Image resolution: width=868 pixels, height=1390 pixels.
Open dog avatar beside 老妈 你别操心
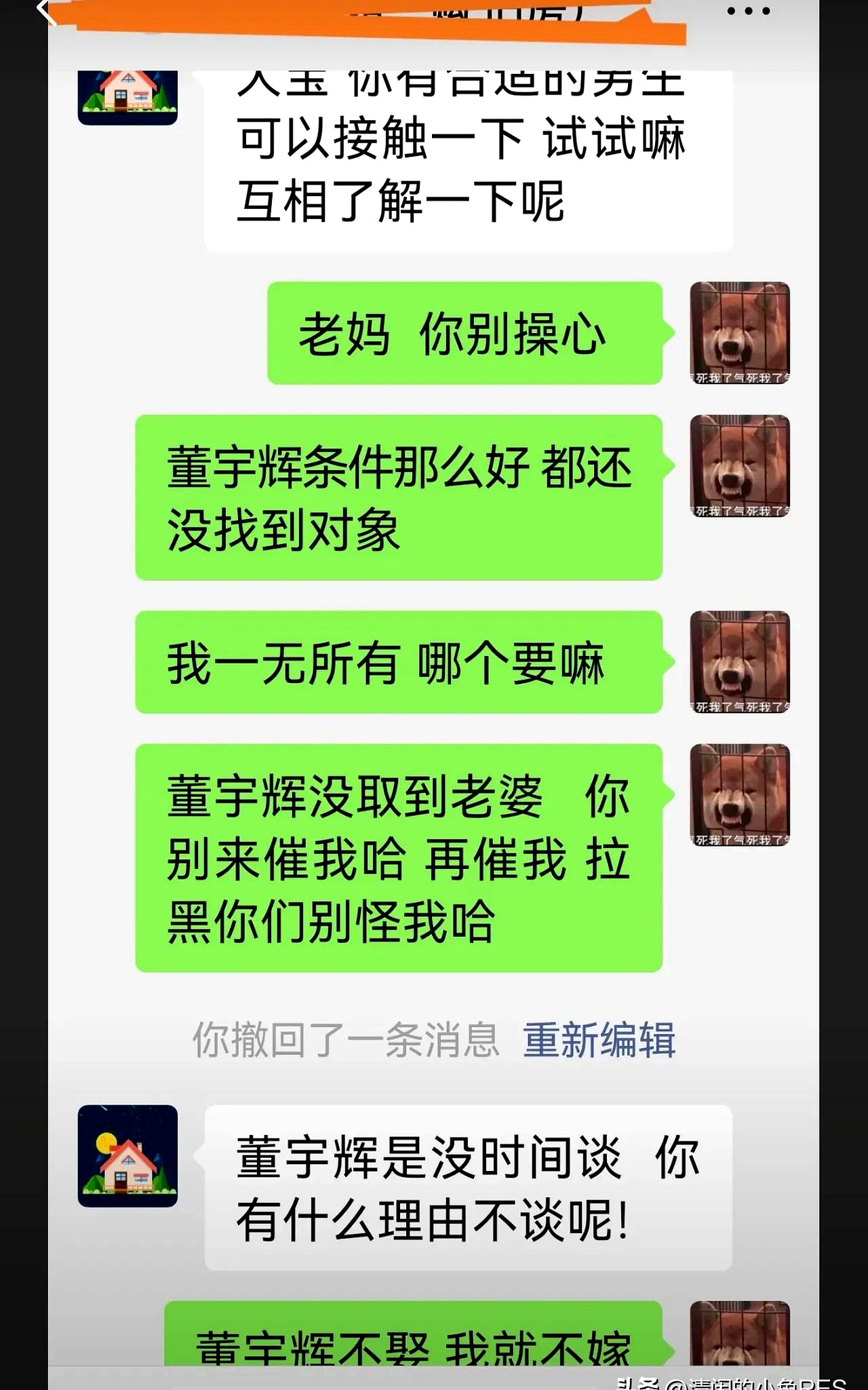(739, 332)
